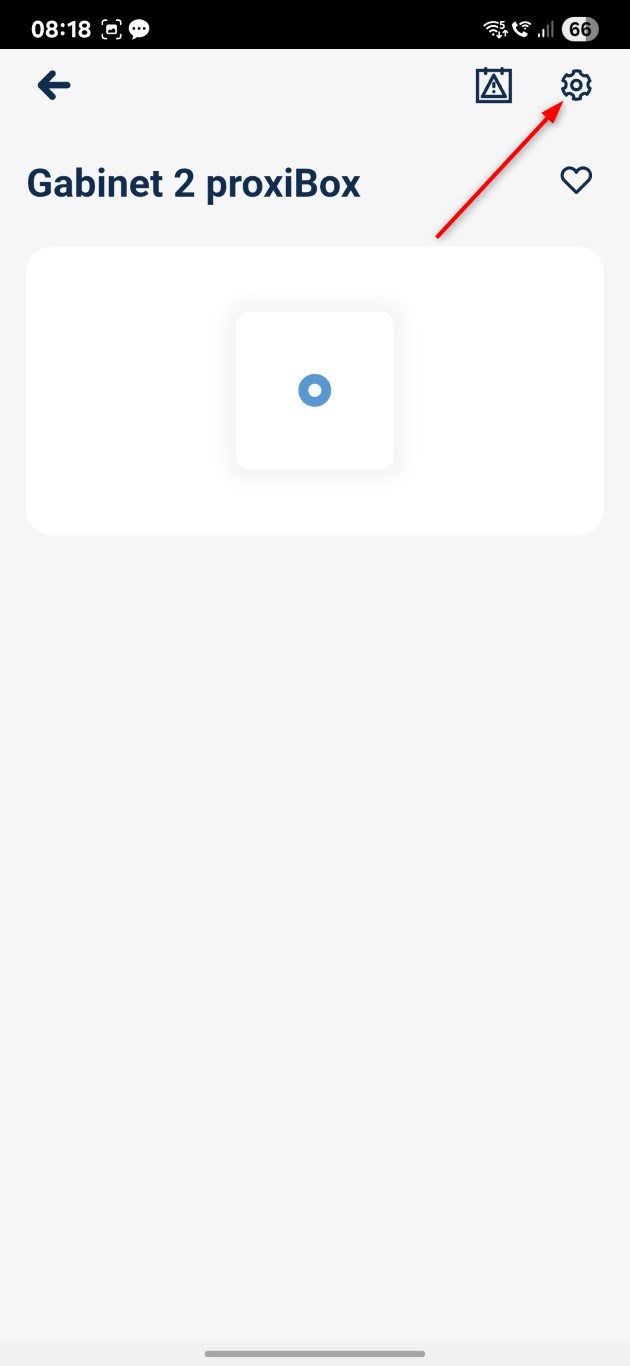Add Gabinet 2 proxiBox to favorites
Screen dimensions: 630x1366
[x=576, y=180]
